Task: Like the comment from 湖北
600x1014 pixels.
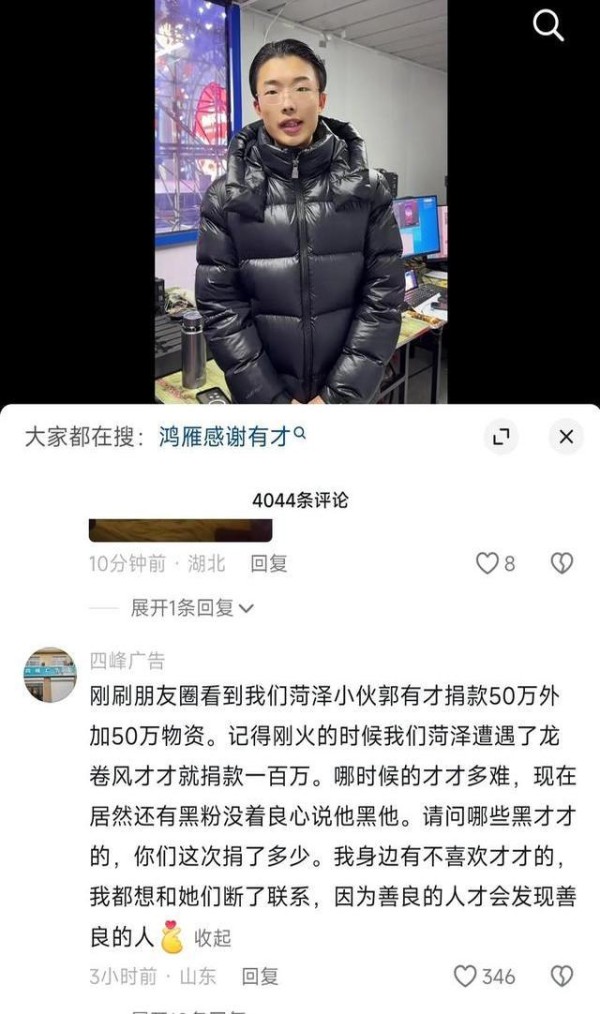Action: [x=488, y=563]
